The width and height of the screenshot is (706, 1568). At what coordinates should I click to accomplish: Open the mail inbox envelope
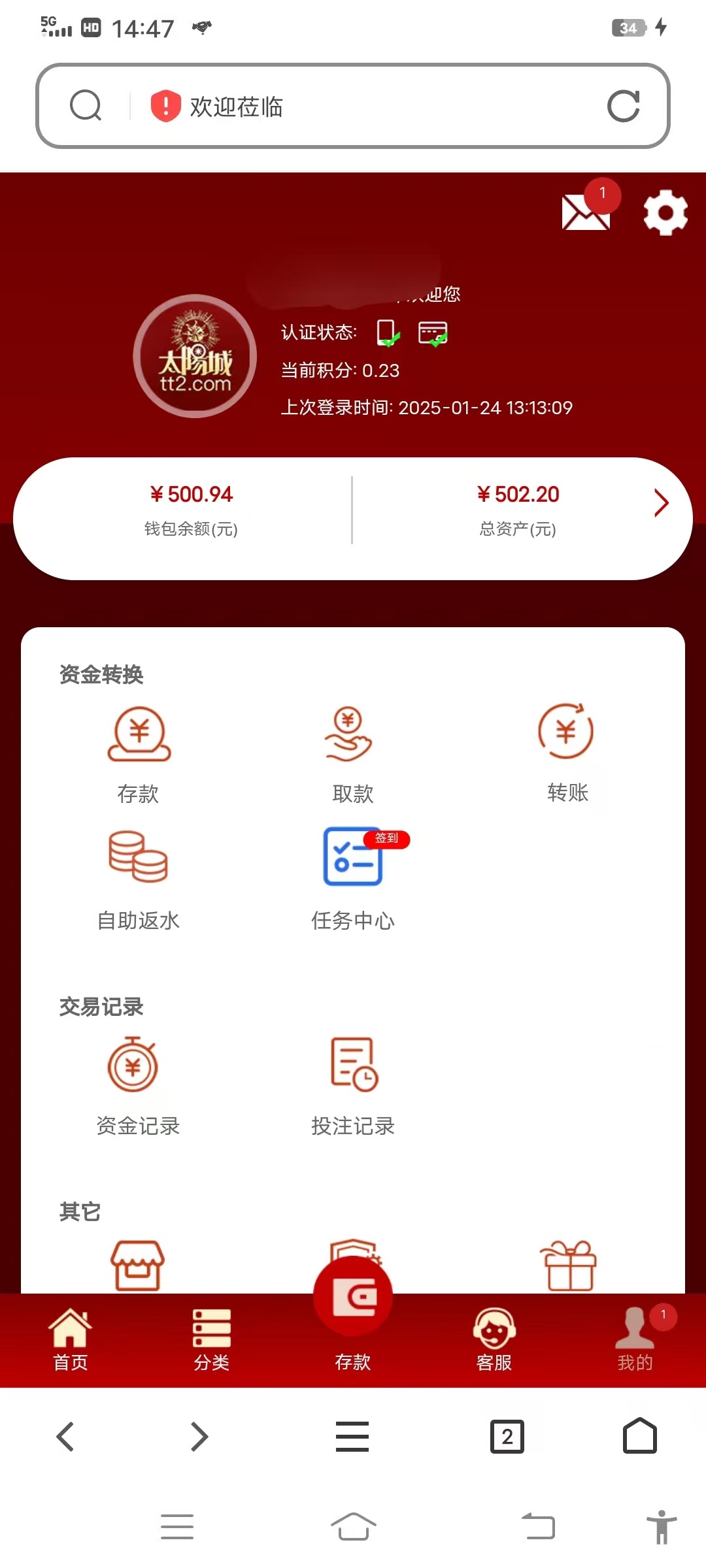pos(585,212)
